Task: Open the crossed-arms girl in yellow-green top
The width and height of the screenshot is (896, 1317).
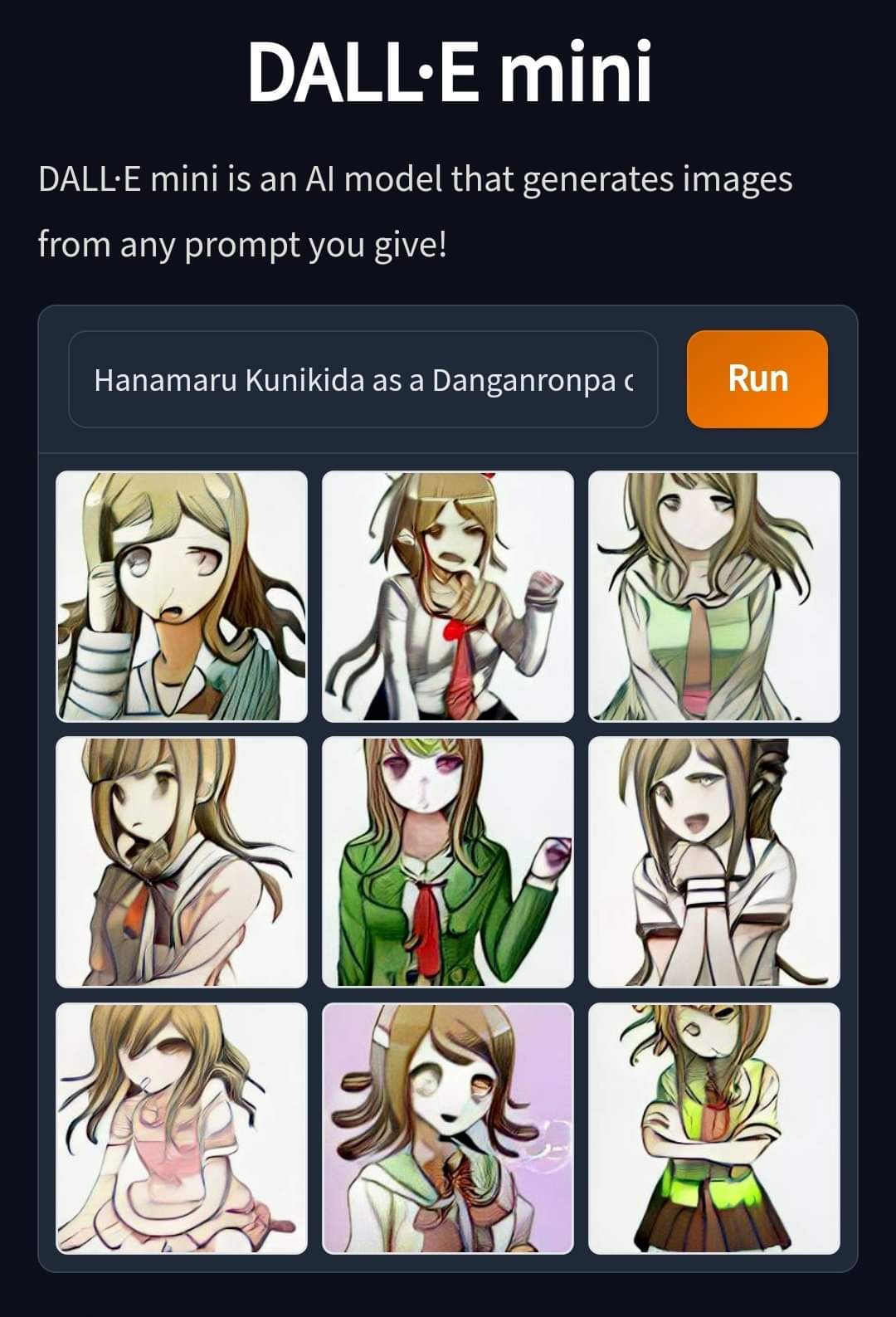Action: 713,1128
